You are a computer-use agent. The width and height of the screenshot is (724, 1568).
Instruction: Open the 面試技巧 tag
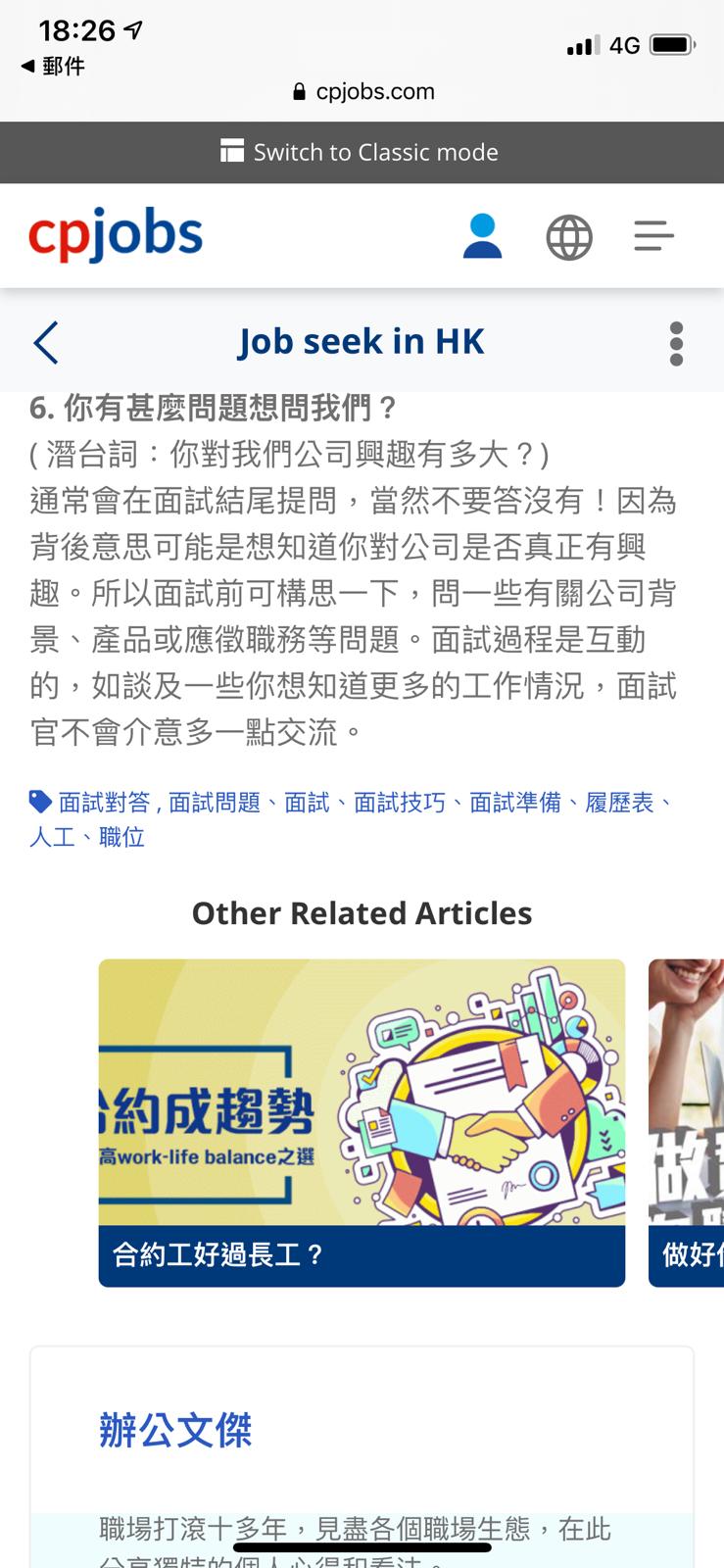[x=399, y=803]
